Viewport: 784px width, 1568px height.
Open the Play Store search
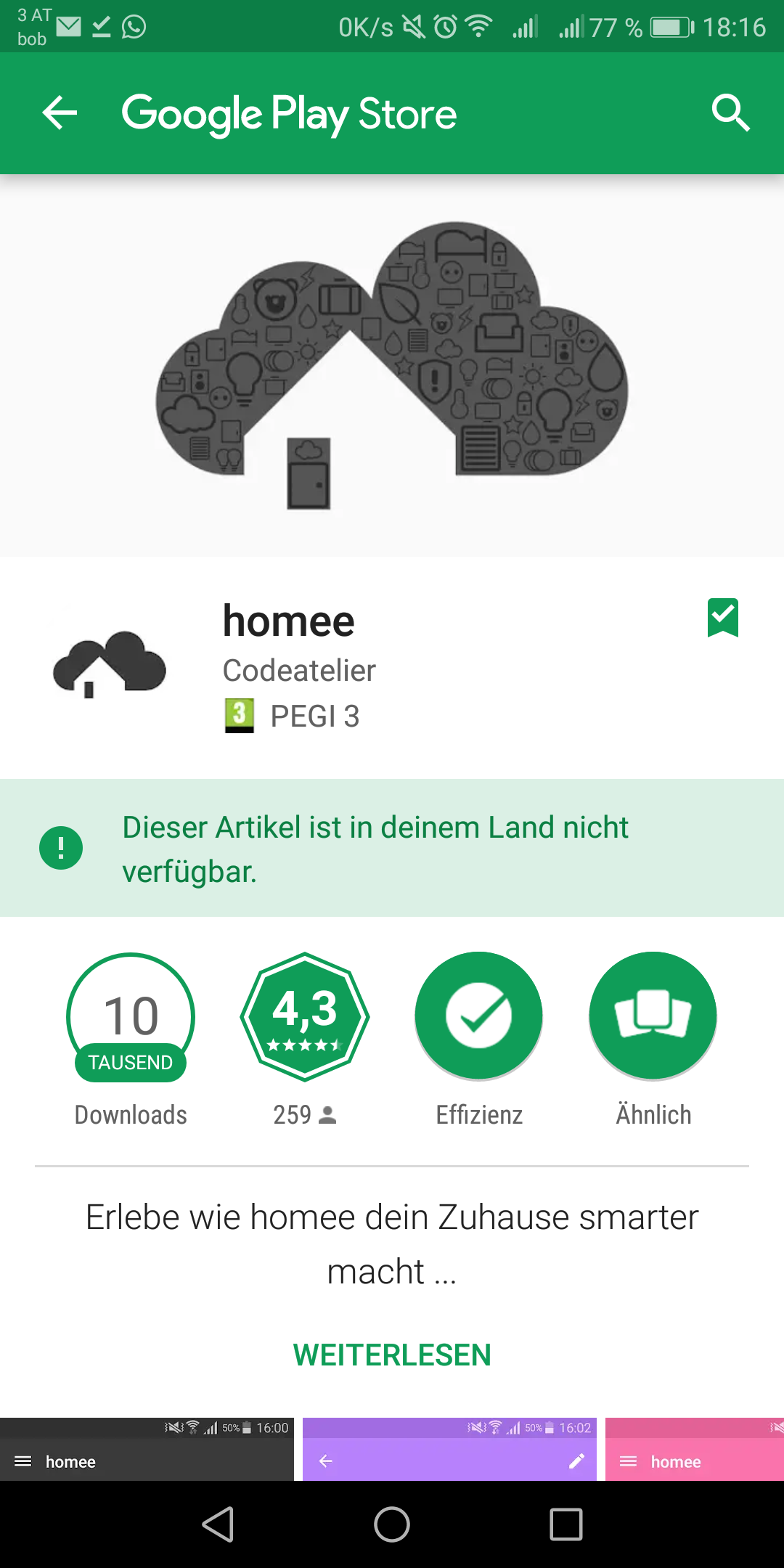coord(730,113)
